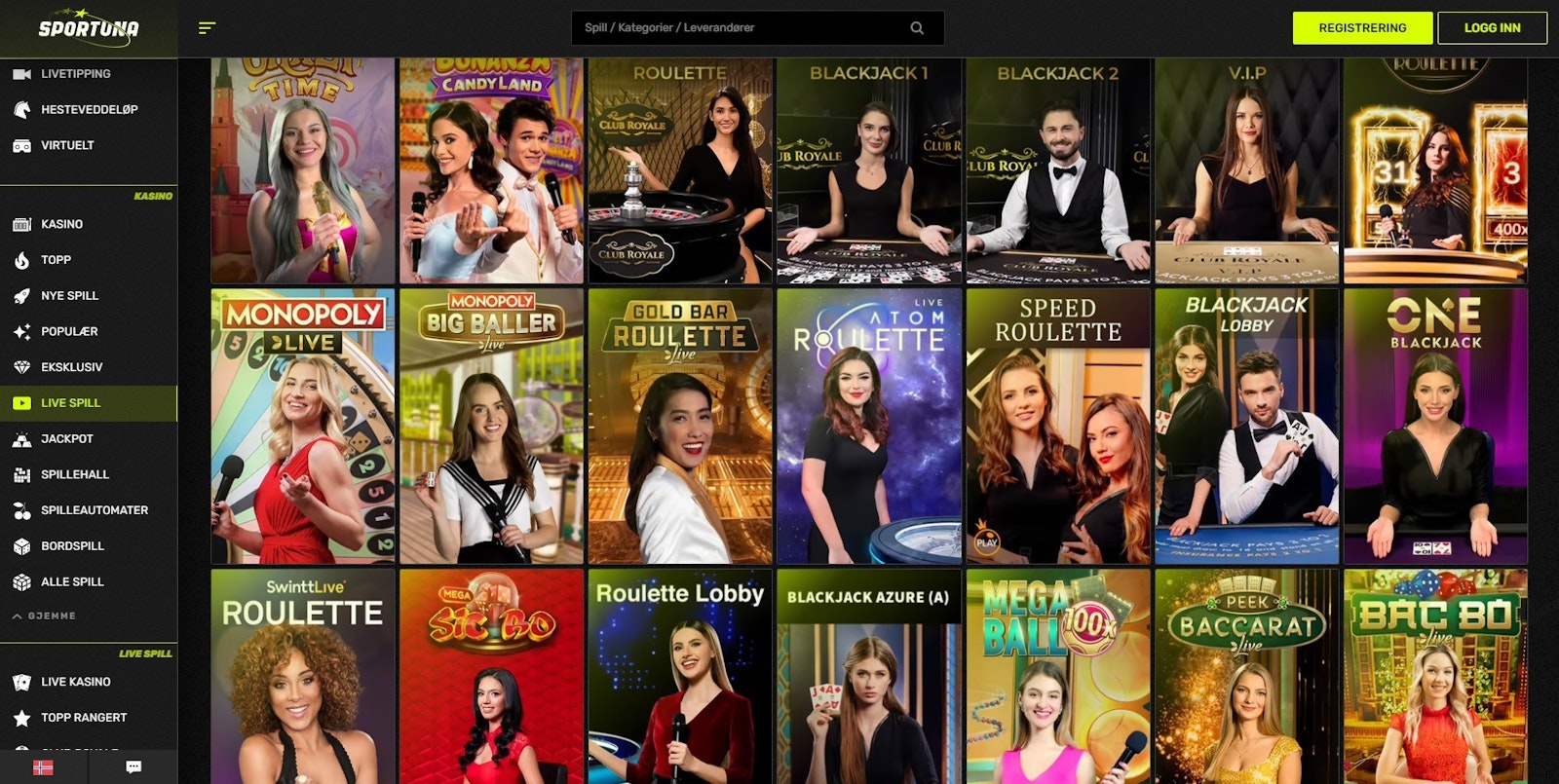Tap the Logg inn button
The width and height of the screenshot is (1559, 784).
[1491, 28]
